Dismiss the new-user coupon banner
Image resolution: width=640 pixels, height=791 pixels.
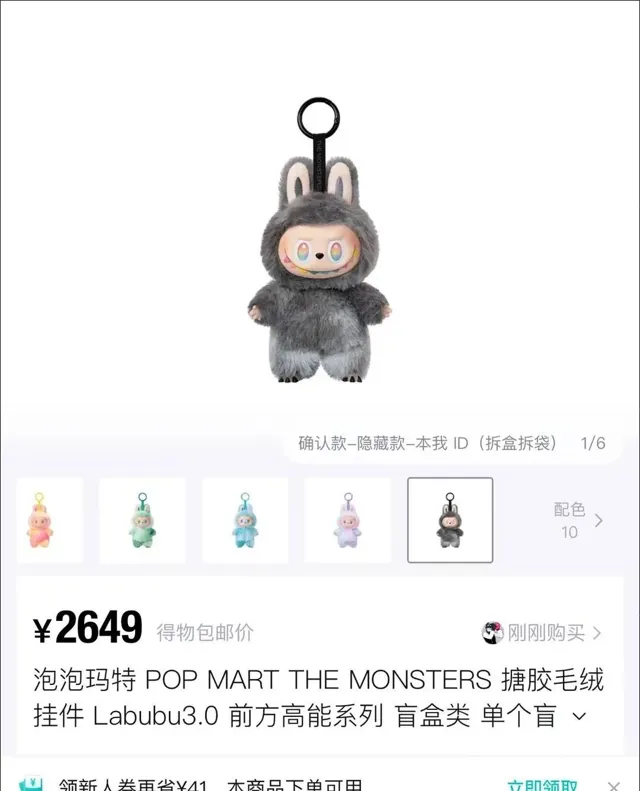[x=614, y=786]
